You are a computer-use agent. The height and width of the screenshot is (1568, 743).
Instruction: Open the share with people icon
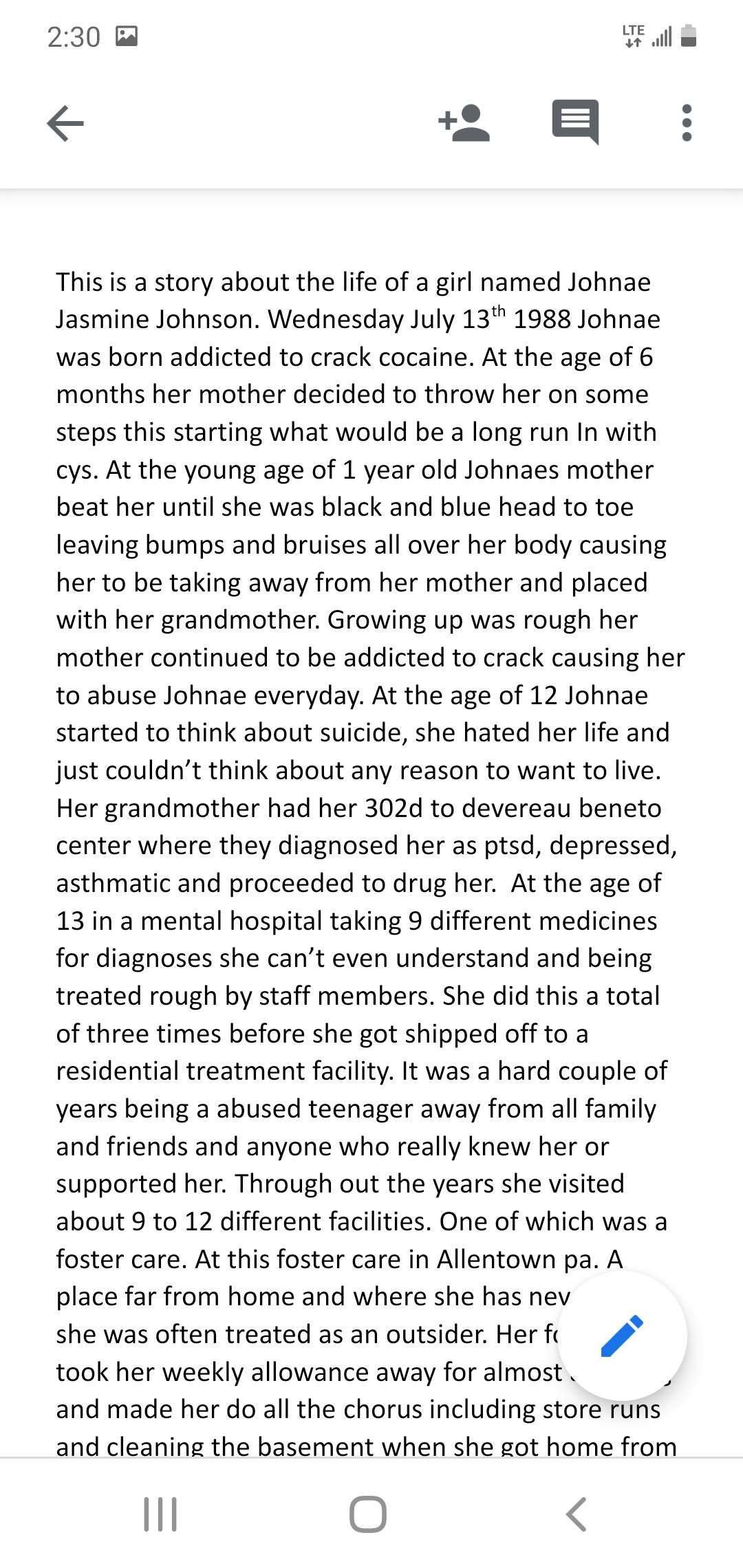coord(464,123)
